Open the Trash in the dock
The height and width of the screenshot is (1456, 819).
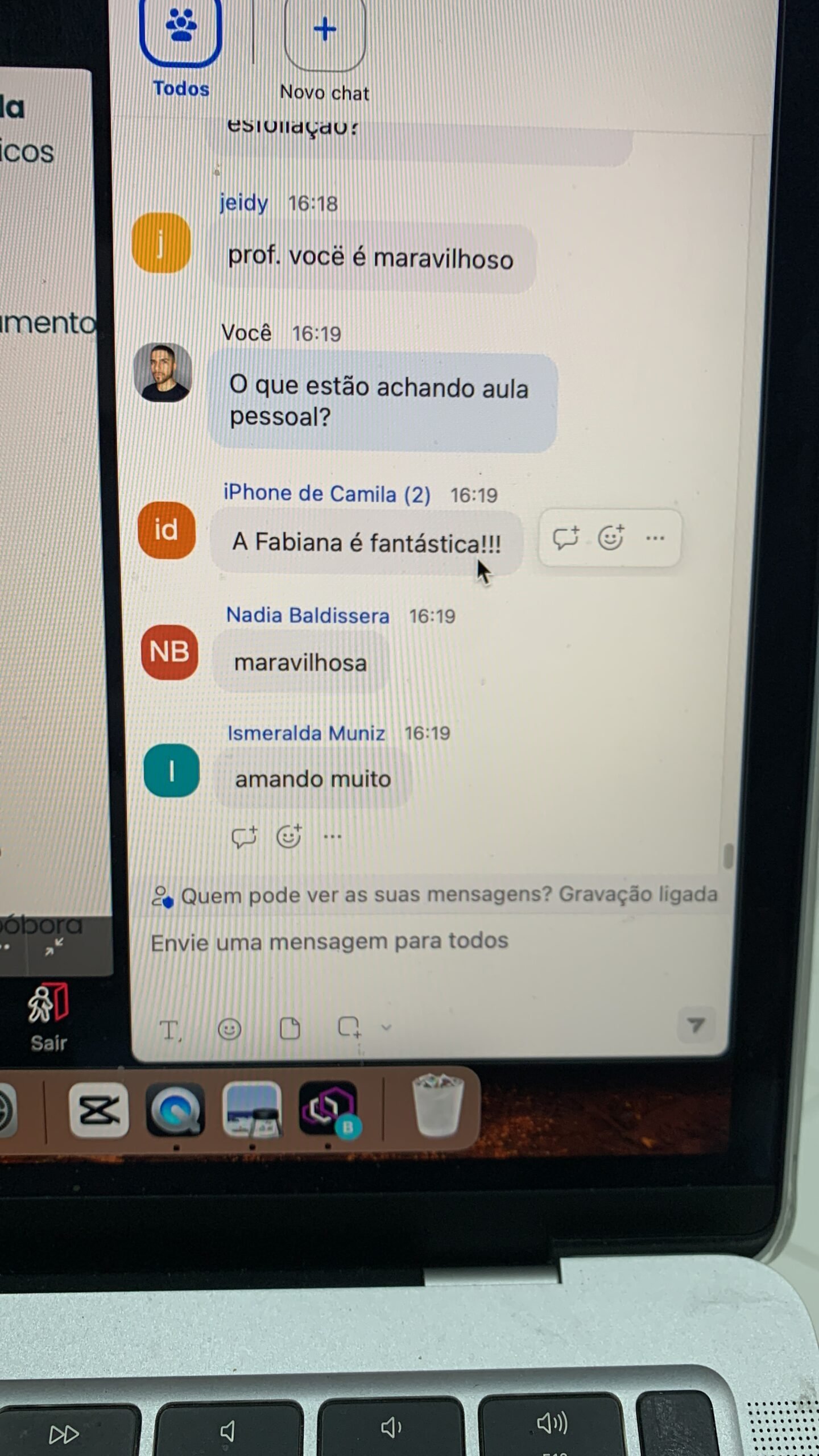pyautogui.click(x=436, y=1106)
